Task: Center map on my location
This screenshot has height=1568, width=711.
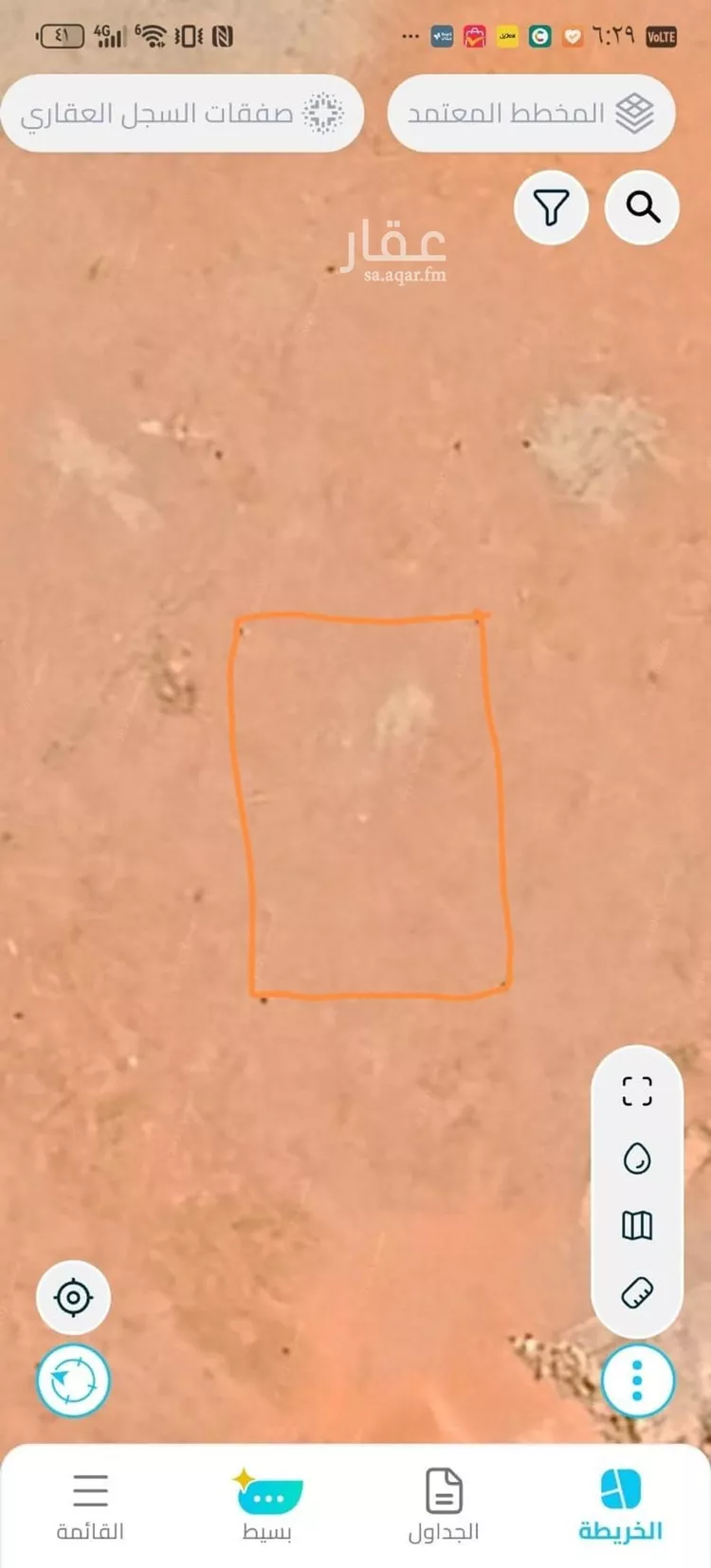Action: pos(73,1297)
